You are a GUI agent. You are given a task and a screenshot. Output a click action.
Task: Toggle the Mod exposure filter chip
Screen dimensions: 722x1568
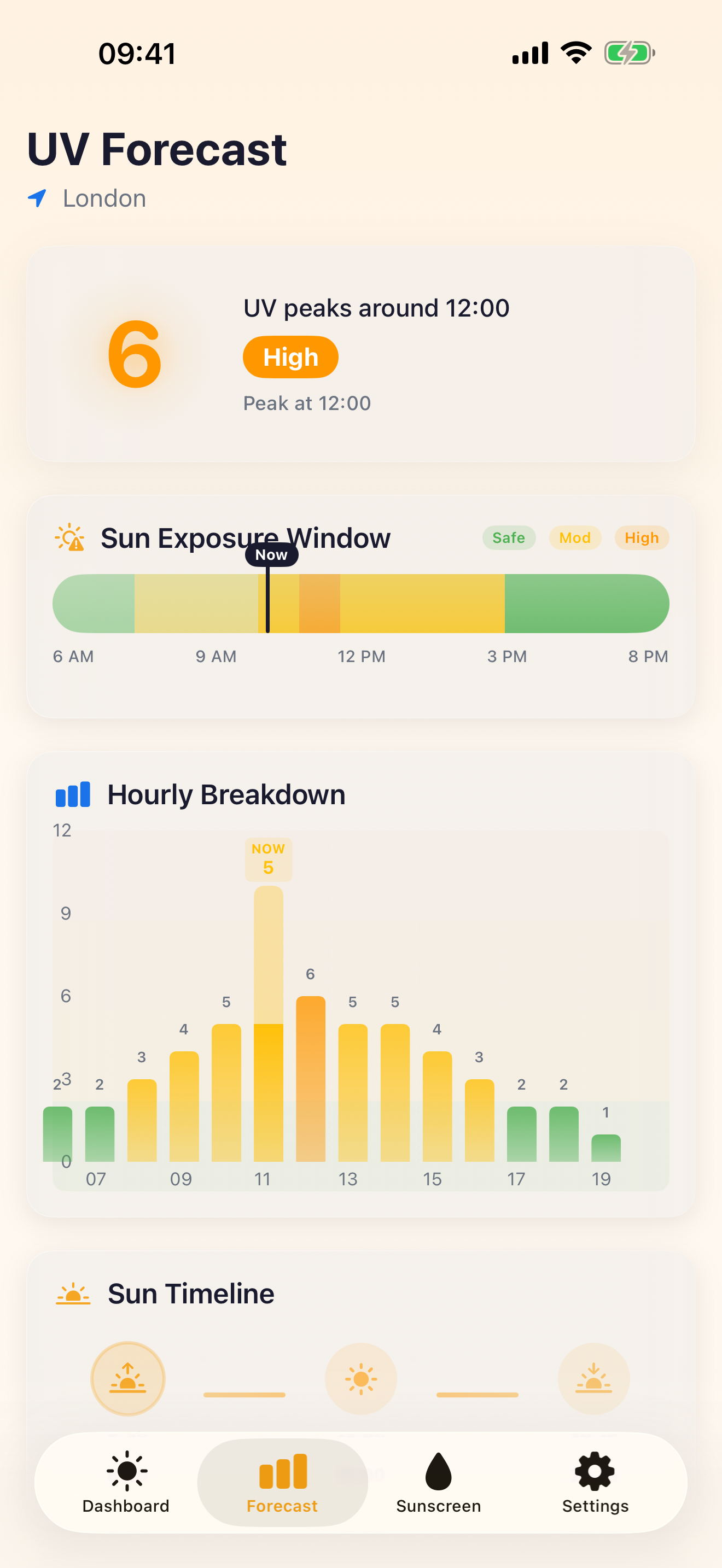[x=575, y=538]
